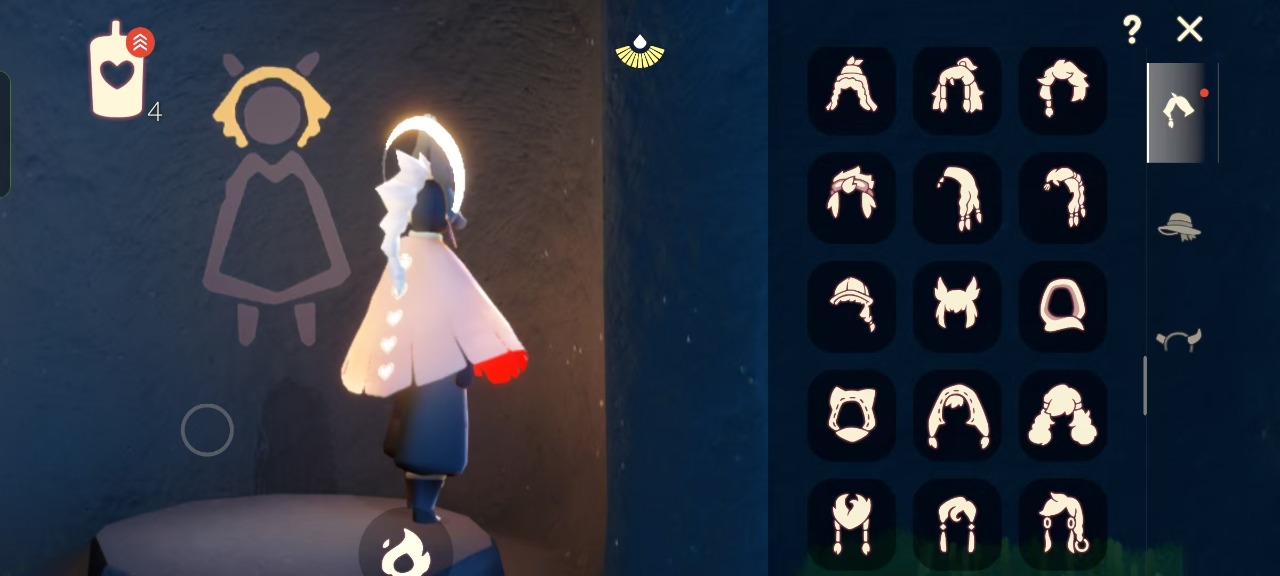Close the outfit selection menu
The image size is (1280, 576).
pyautogui.click(x=1189, y=29)
